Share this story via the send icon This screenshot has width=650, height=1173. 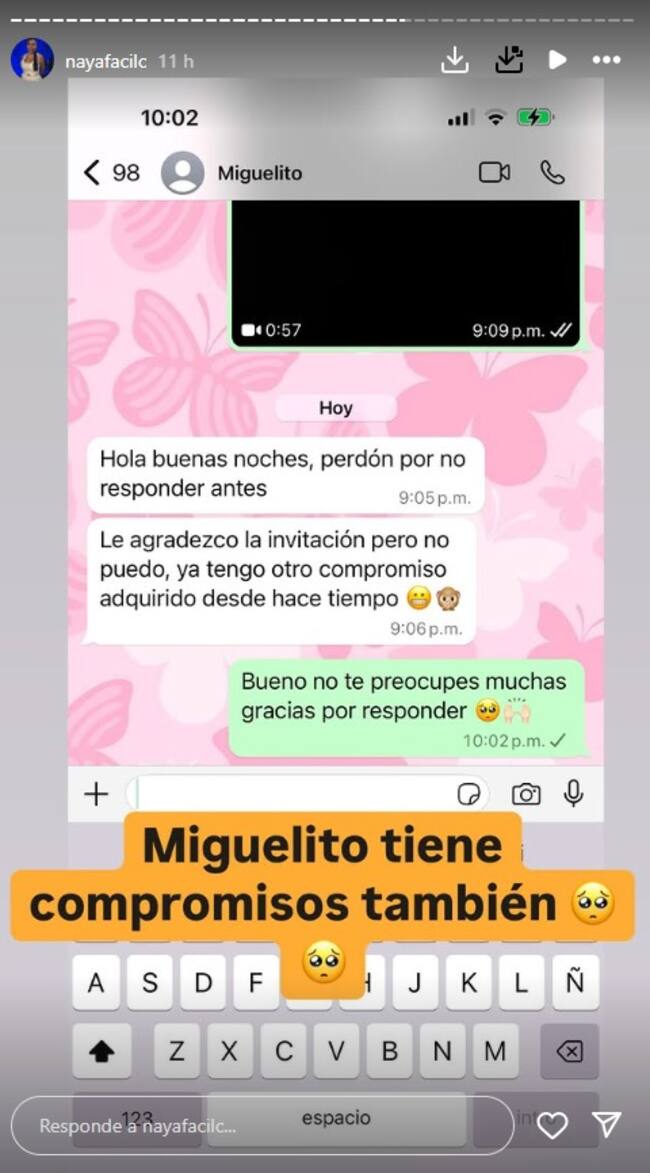click(606, 1125)
